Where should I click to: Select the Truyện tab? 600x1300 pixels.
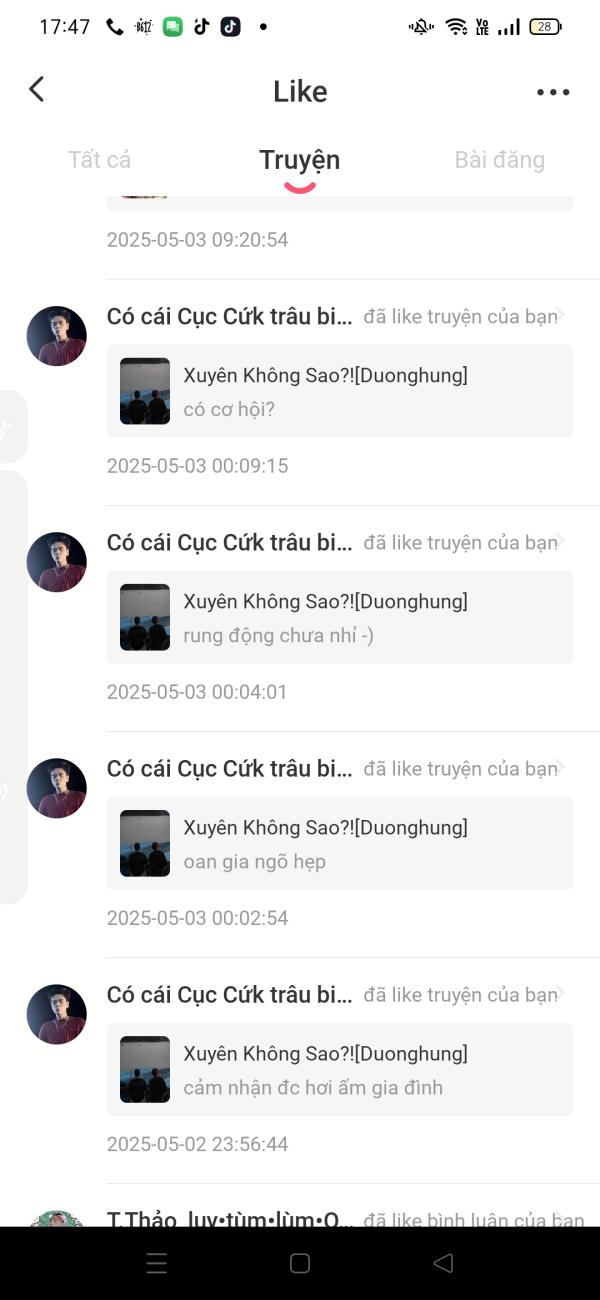point(299,160)
